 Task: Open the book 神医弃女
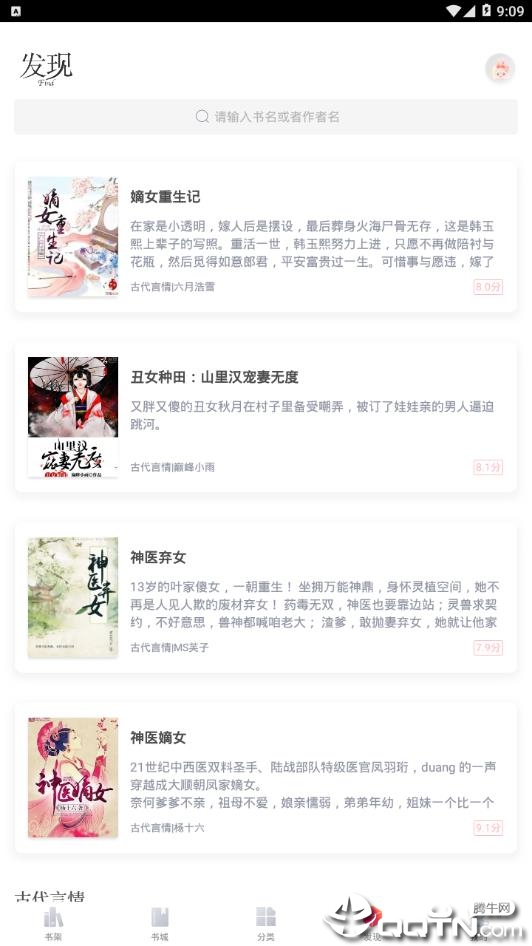pyautogui.click(x=266, y=597)
